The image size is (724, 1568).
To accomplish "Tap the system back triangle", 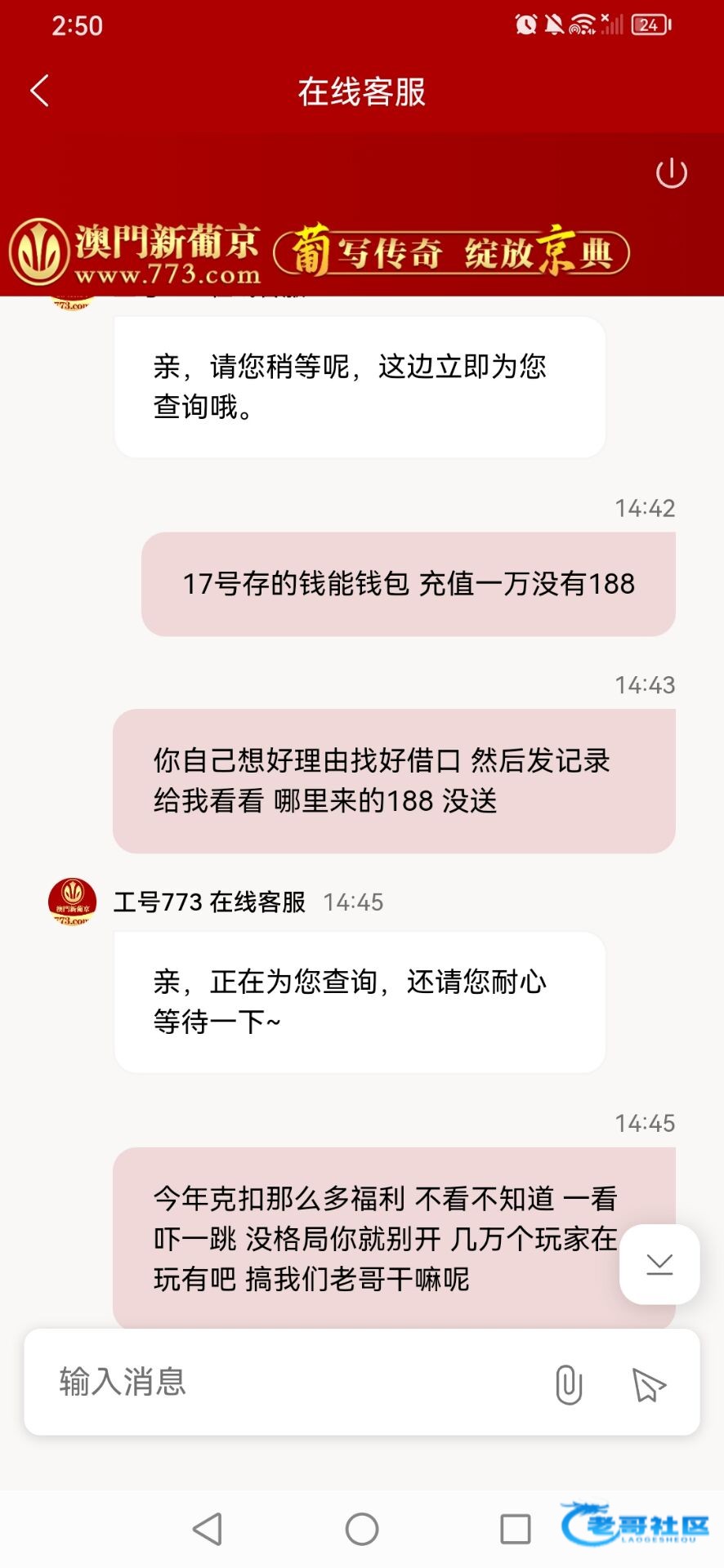I will [x=208, y=1529].
